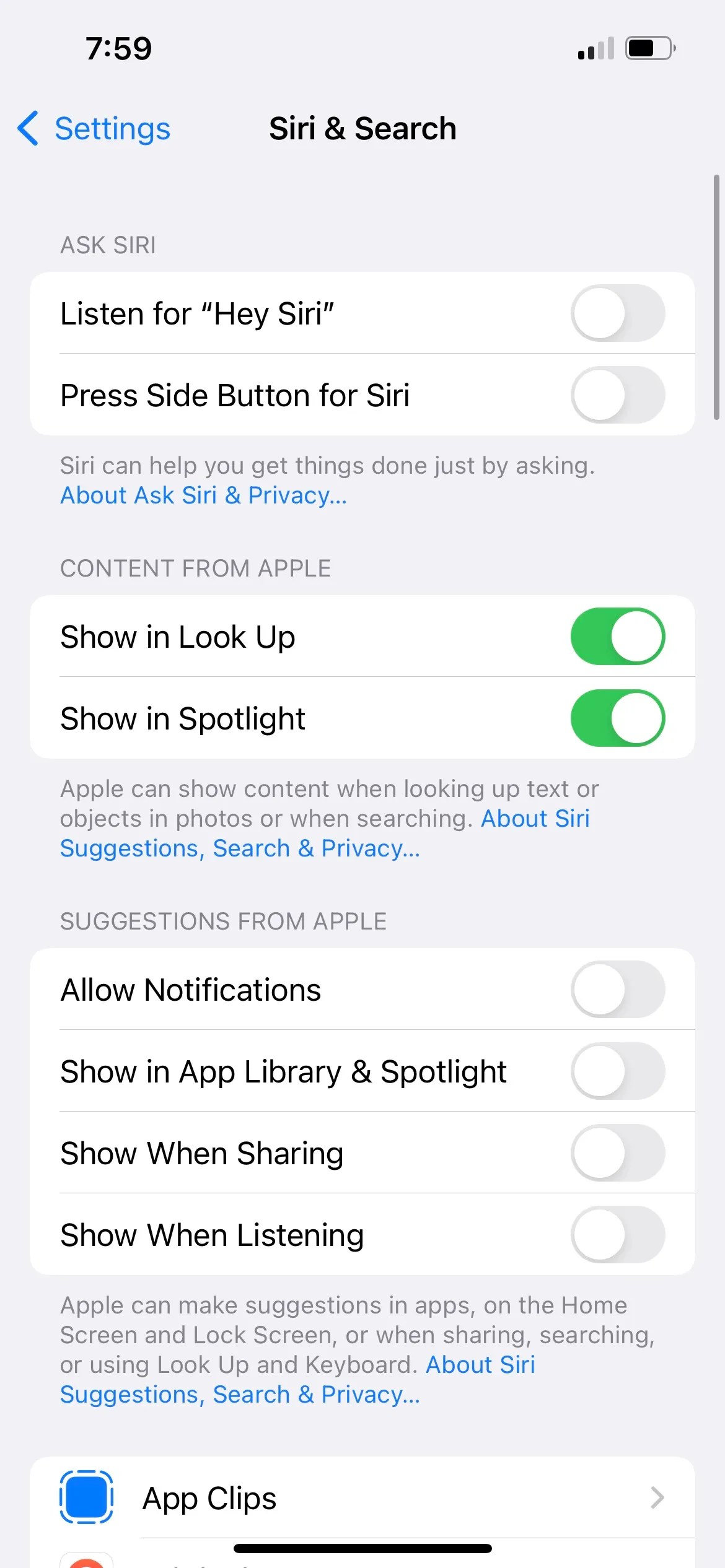725x1568 pixels.
Task: Enable Show When Listening
Action: 618,1235
